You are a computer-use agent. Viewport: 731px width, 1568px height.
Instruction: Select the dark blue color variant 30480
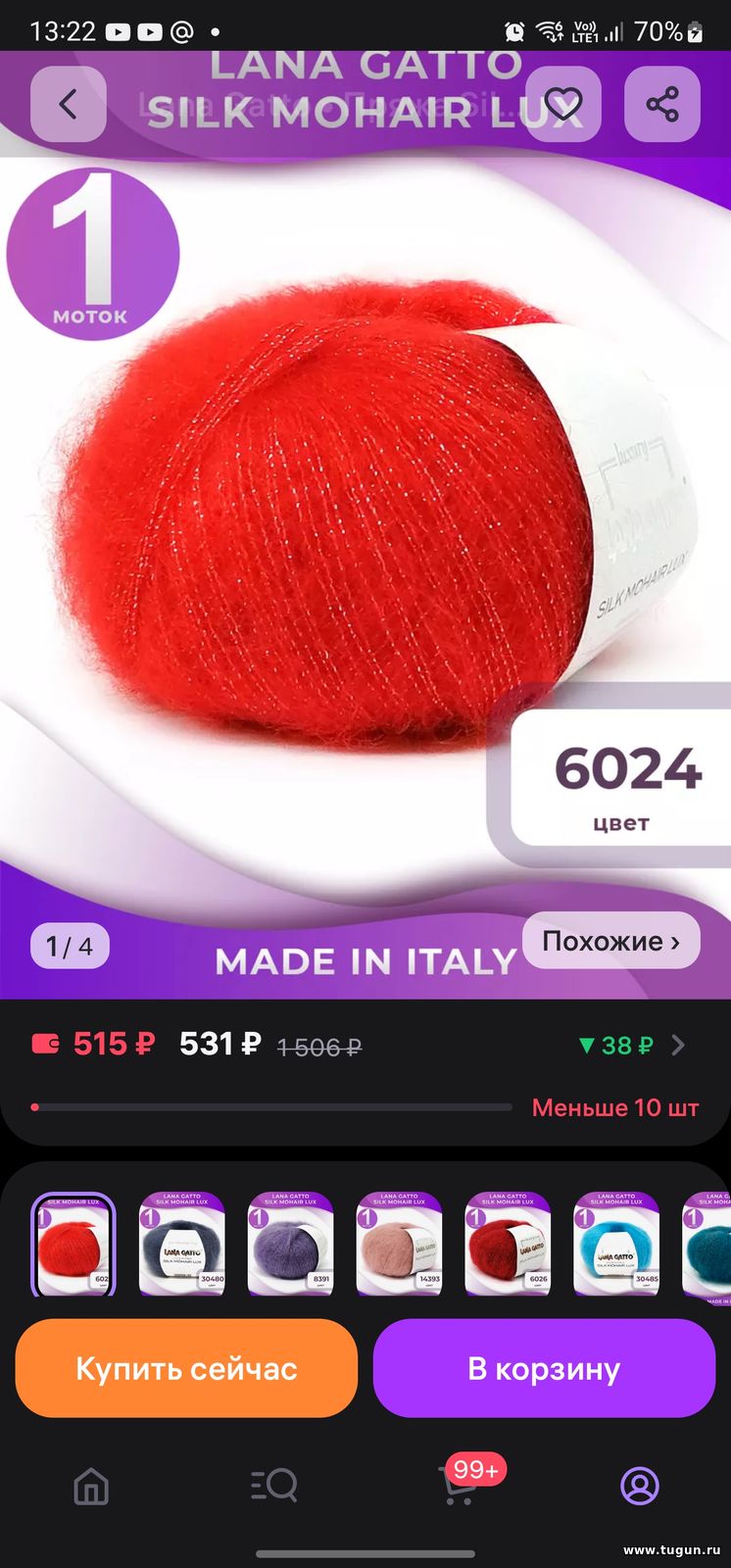point(182,1244)
